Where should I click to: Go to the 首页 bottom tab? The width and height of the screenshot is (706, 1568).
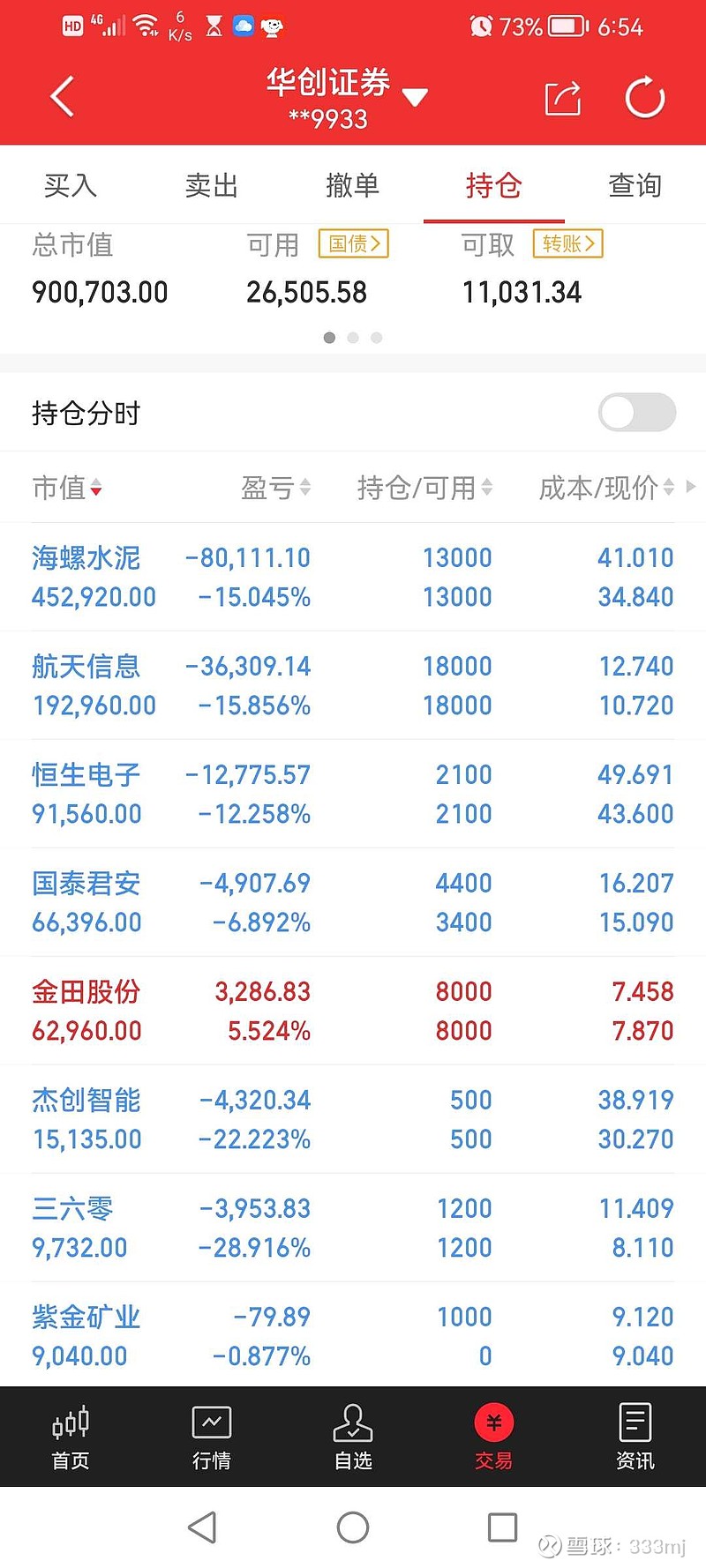[x=71, y=1437]
